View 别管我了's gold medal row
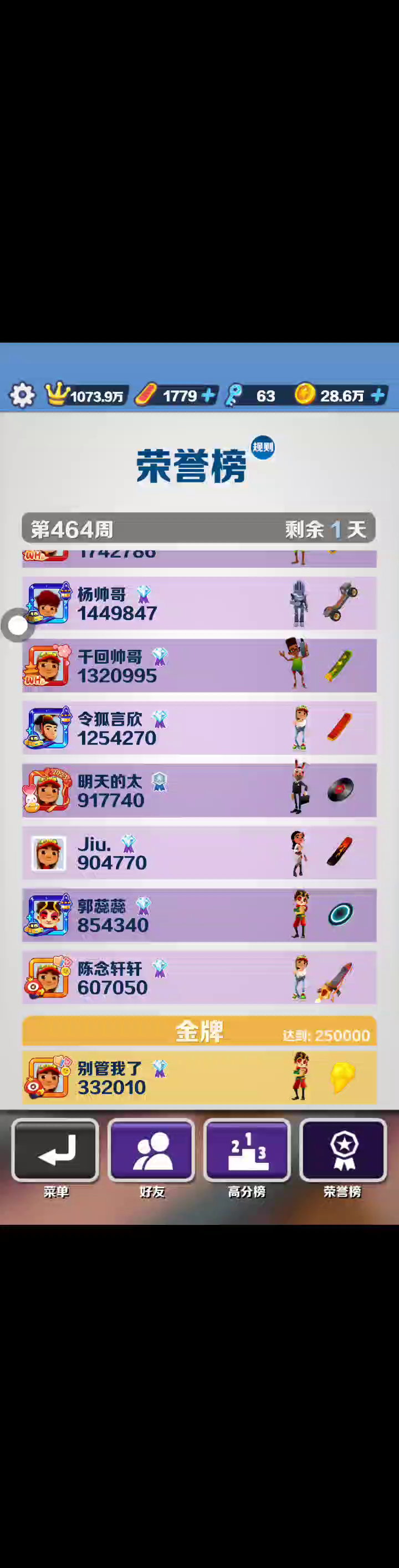This screenshot has width=399, height=1568. click(x=199, y=1077)
